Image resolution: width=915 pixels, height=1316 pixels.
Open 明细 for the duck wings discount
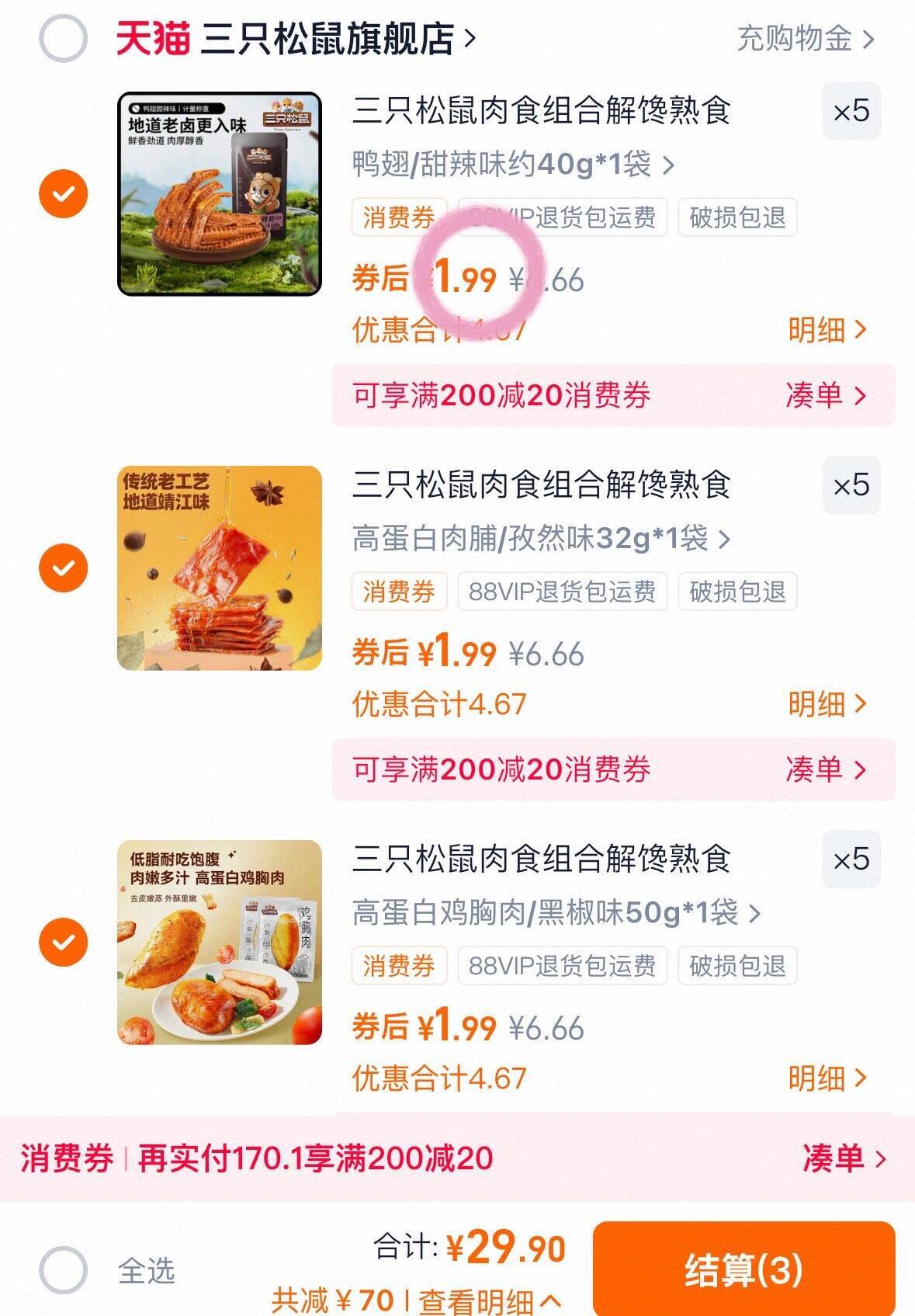coord(830,330)
